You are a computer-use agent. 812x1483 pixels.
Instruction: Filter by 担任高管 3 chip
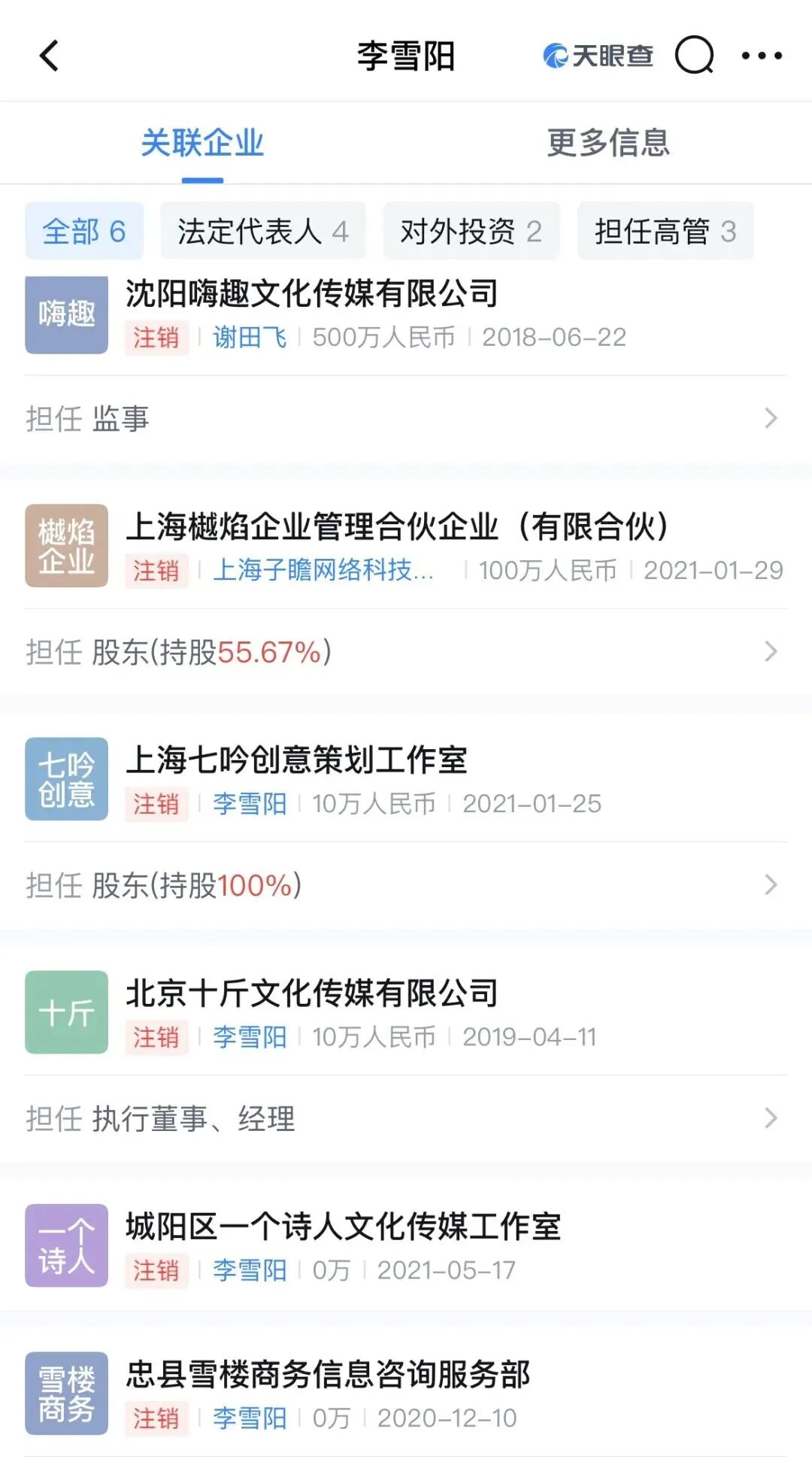click(x=665, y=232)
